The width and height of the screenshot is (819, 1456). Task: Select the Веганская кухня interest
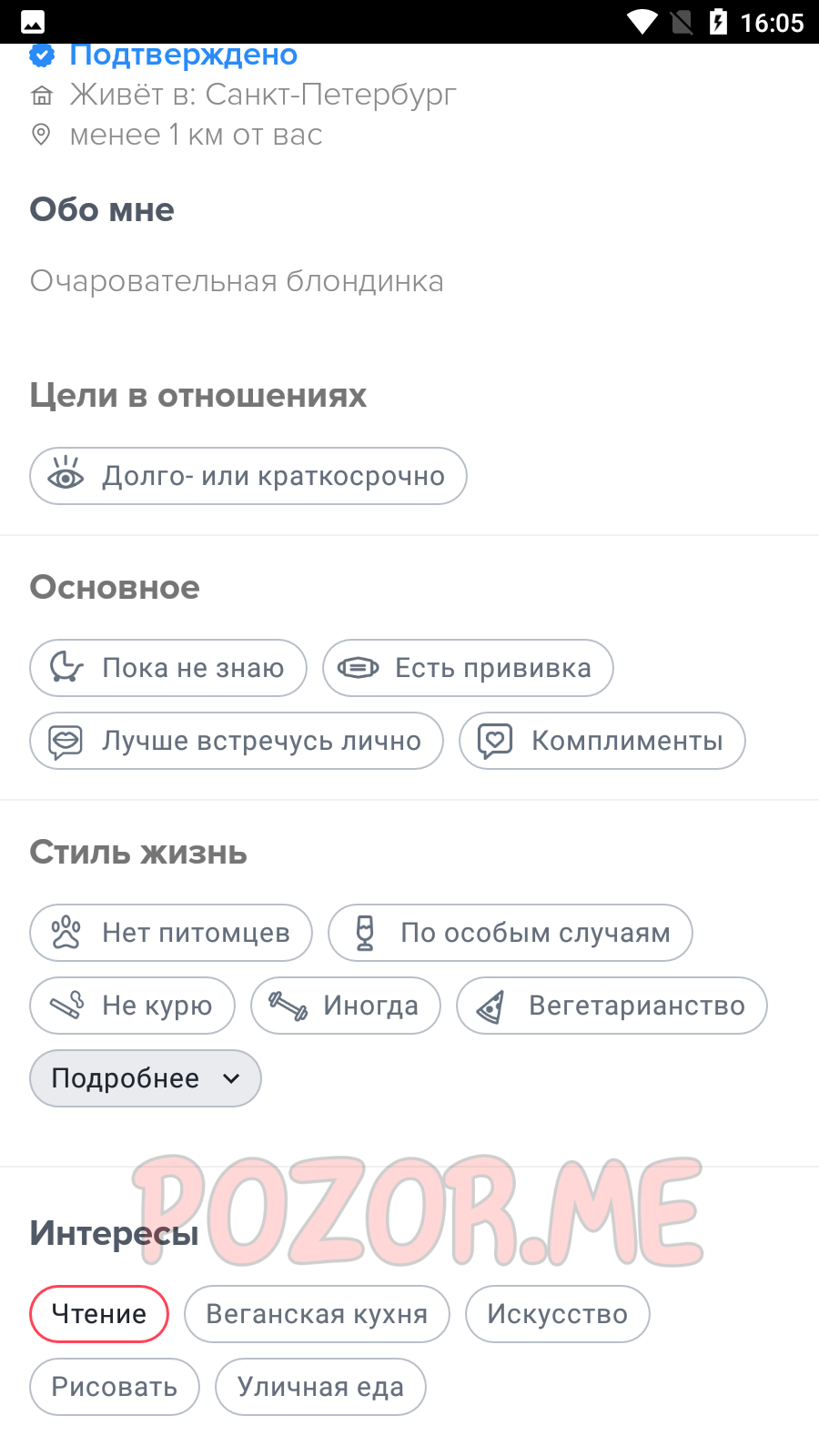(317, 1314)
